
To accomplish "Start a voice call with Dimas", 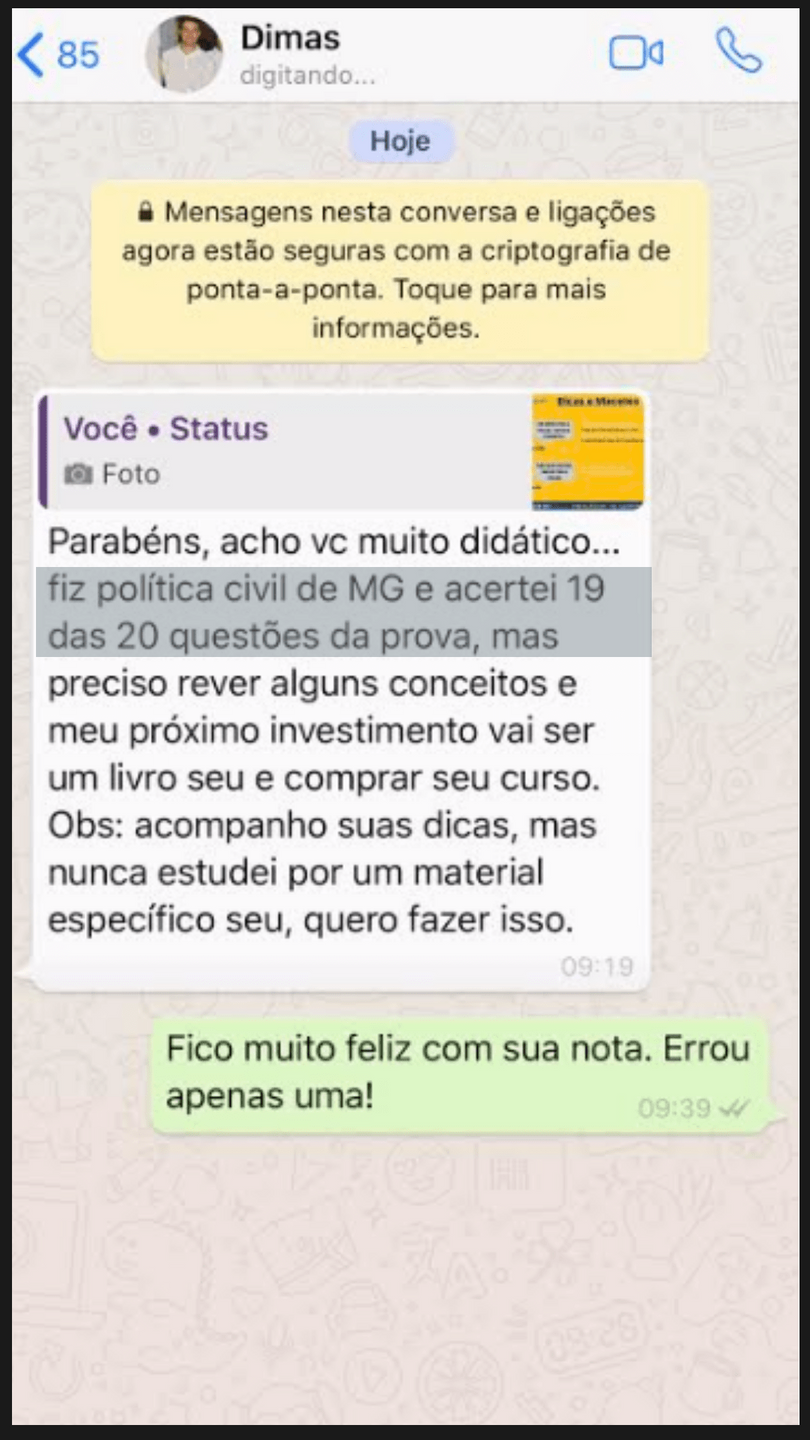I will click(738, 51).
